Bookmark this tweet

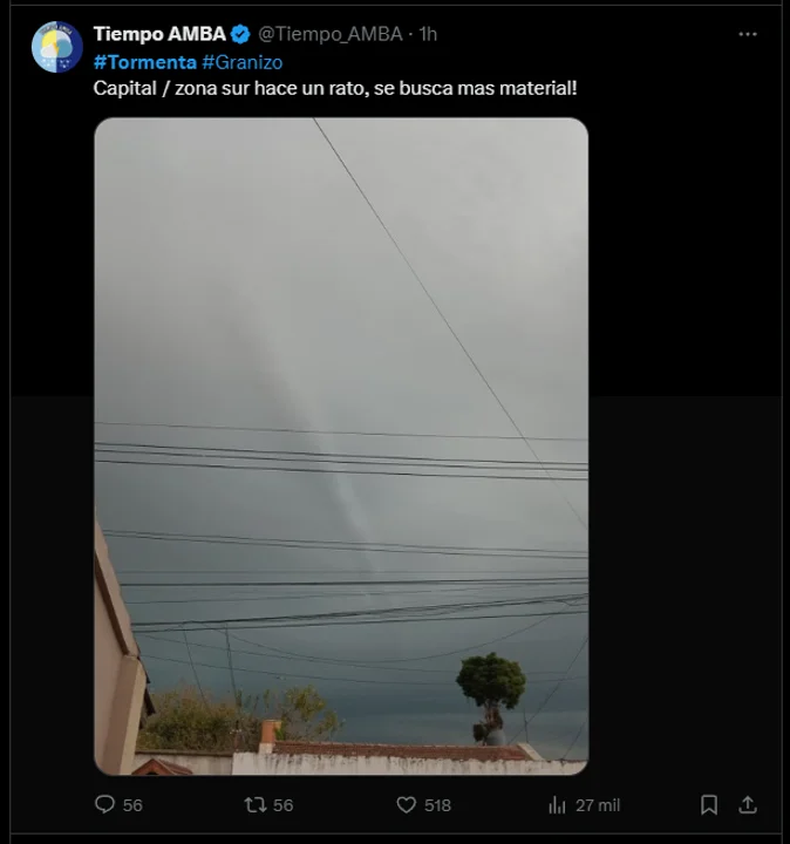[709, 804]
